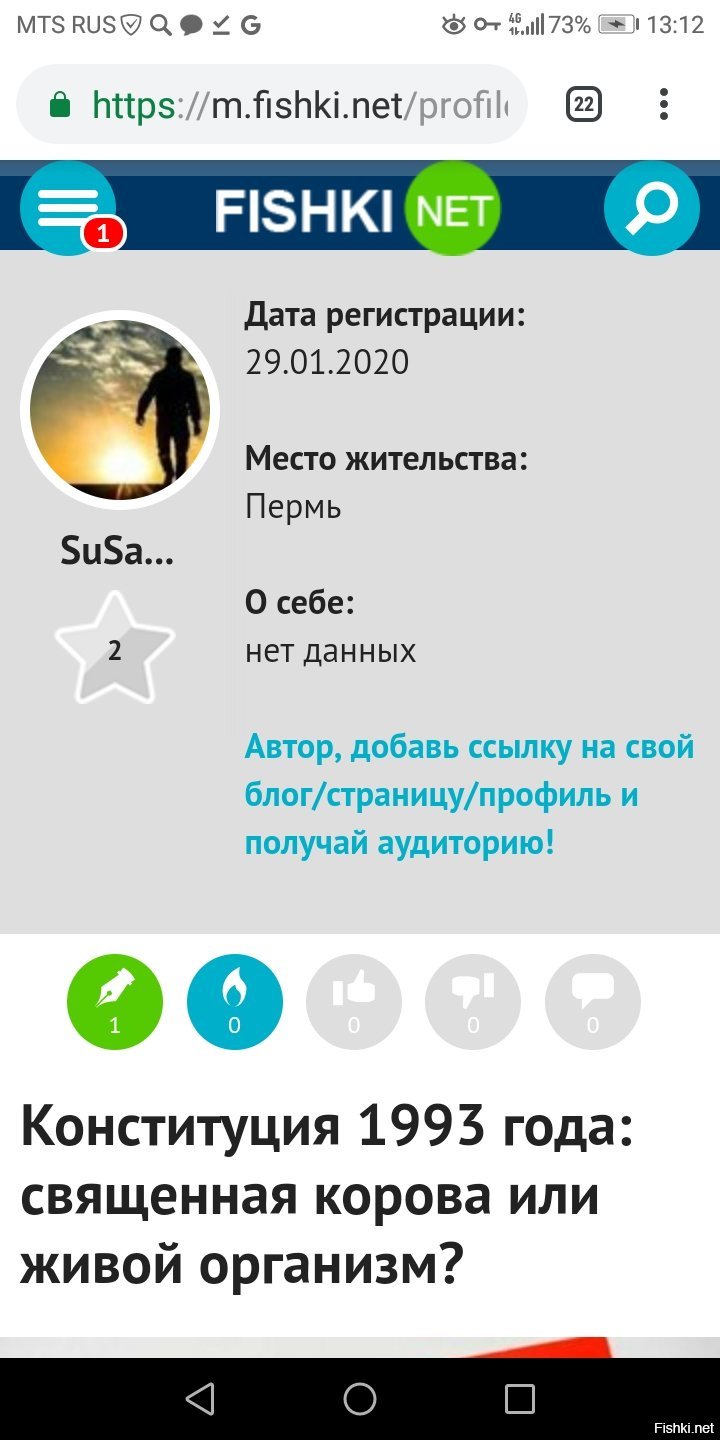Switch to the flame hot tab
The height and width of the screenshot is (1440, 720).
click(235, 1002)
